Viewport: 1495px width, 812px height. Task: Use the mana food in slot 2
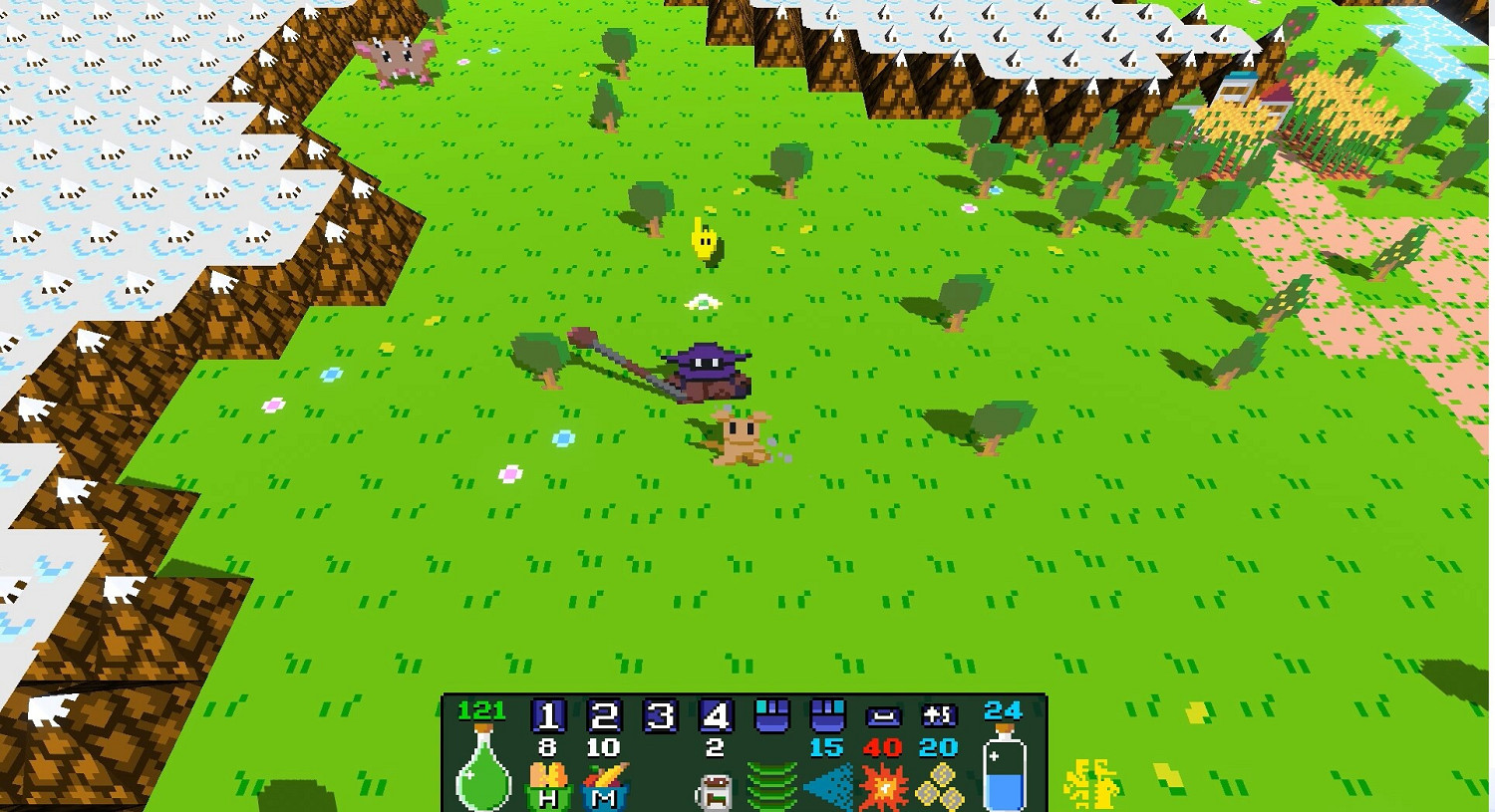point(604,786)
